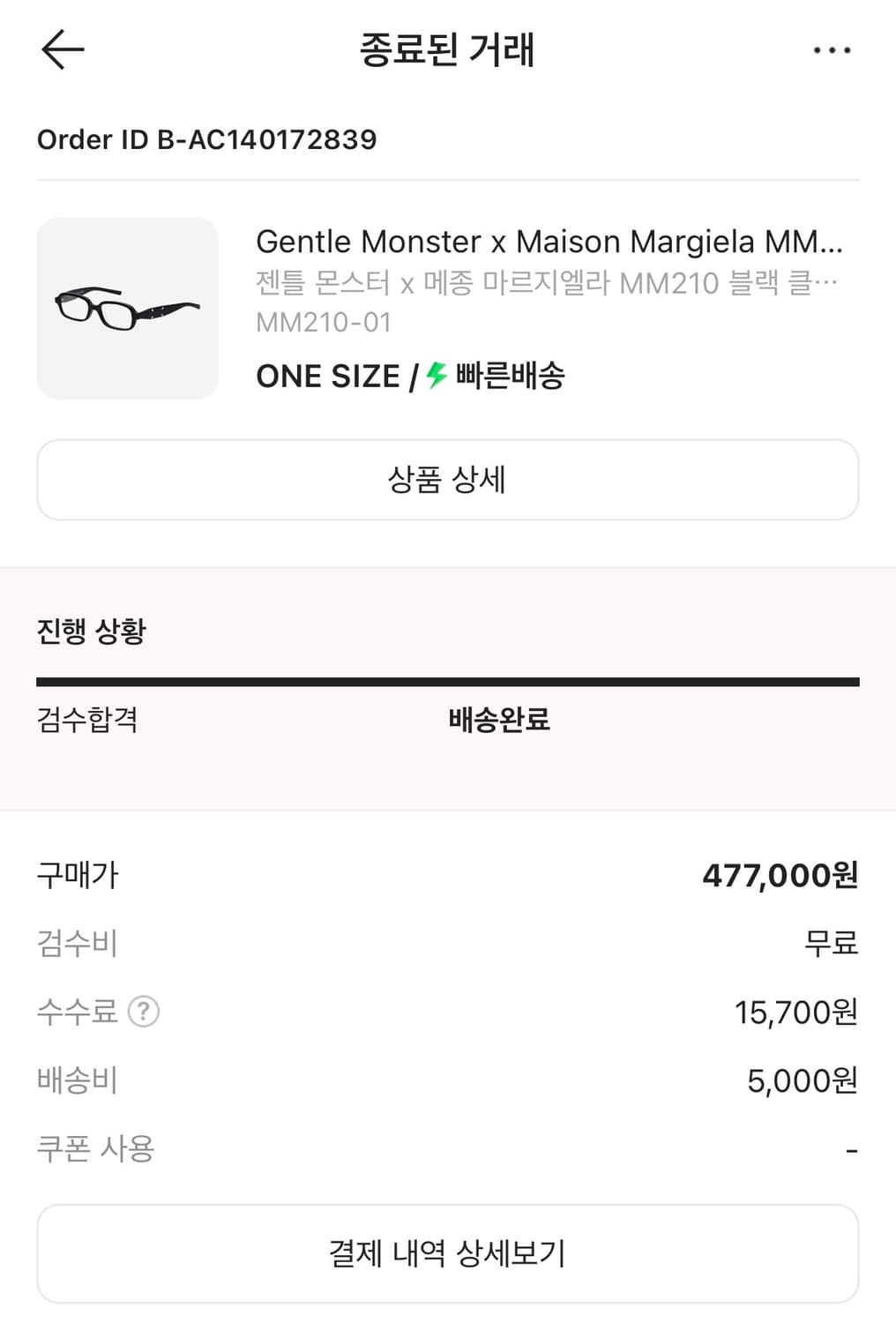Select the 종료된 거래 screen title

pos(446,50)
